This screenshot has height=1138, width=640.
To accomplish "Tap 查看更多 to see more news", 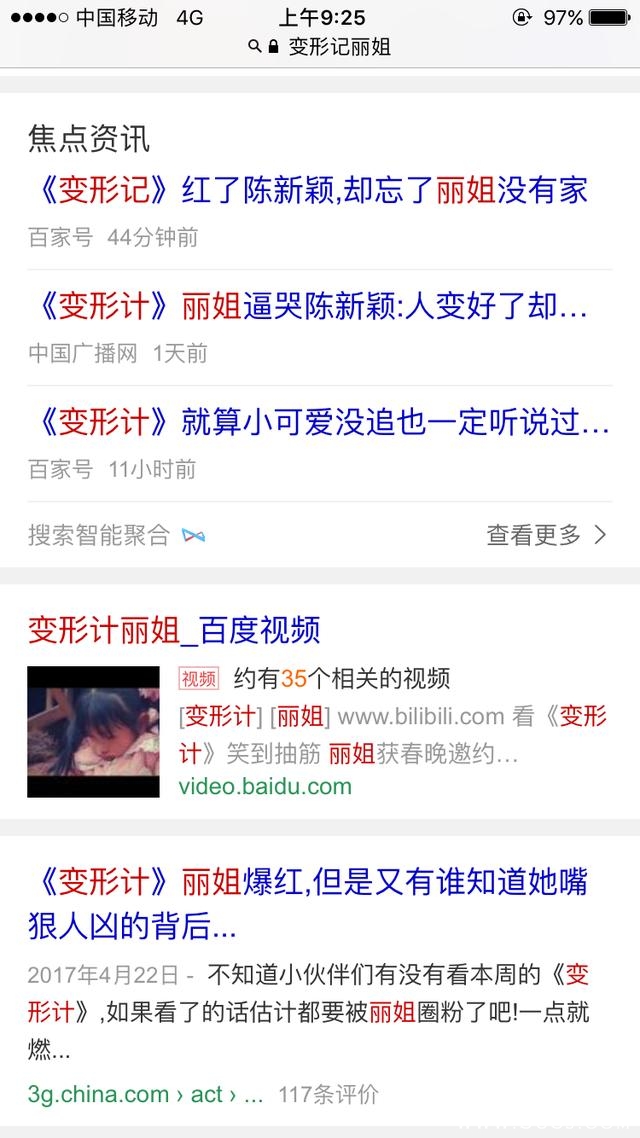I will pyautogui.click(x=545, y=535).
